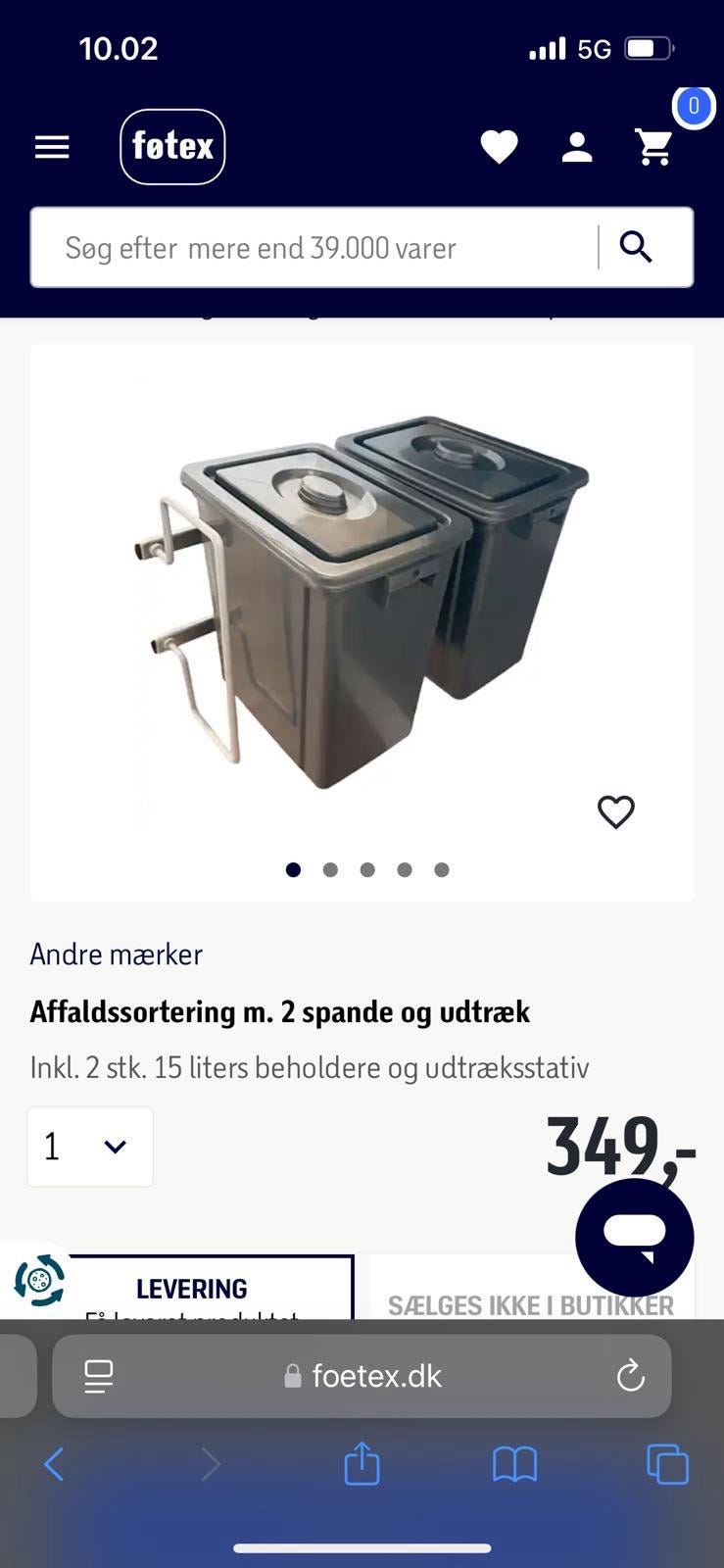Click the føtex logo
Viewport: 724px width, 1568px height.
[172, 146]
